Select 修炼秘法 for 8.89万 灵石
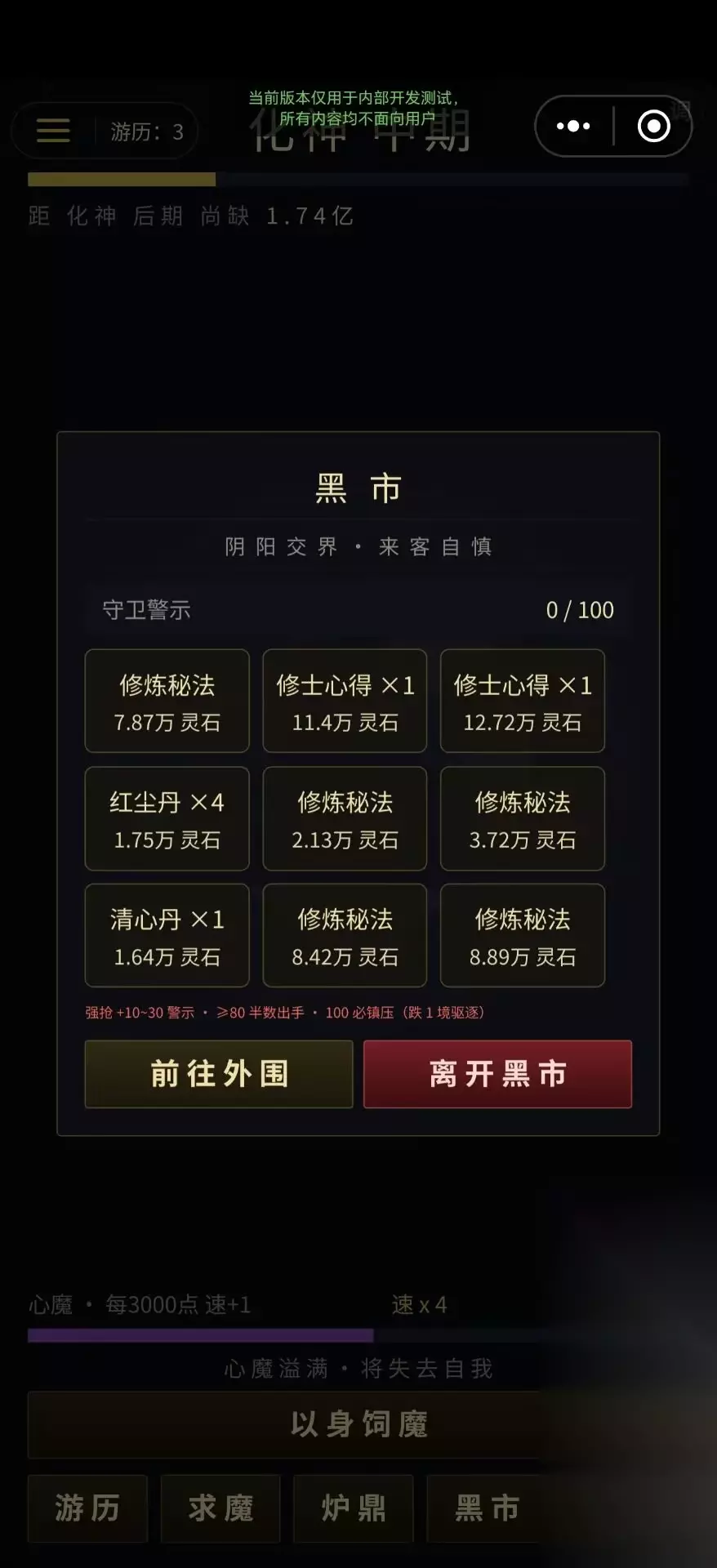The width and height of the screenshot is (717, 1568). coord(523,935)
